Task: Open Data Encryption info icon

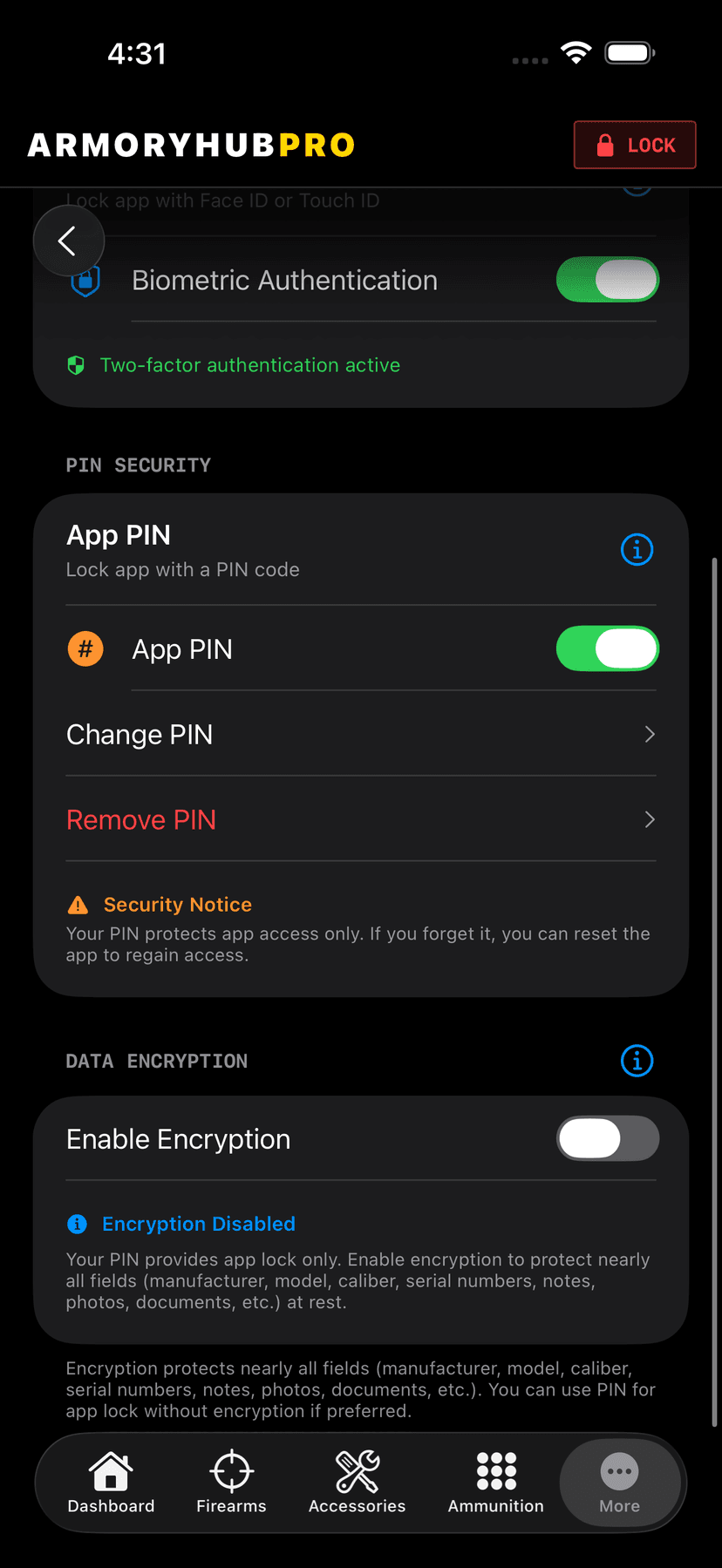Action: (x=637, y=1061)
